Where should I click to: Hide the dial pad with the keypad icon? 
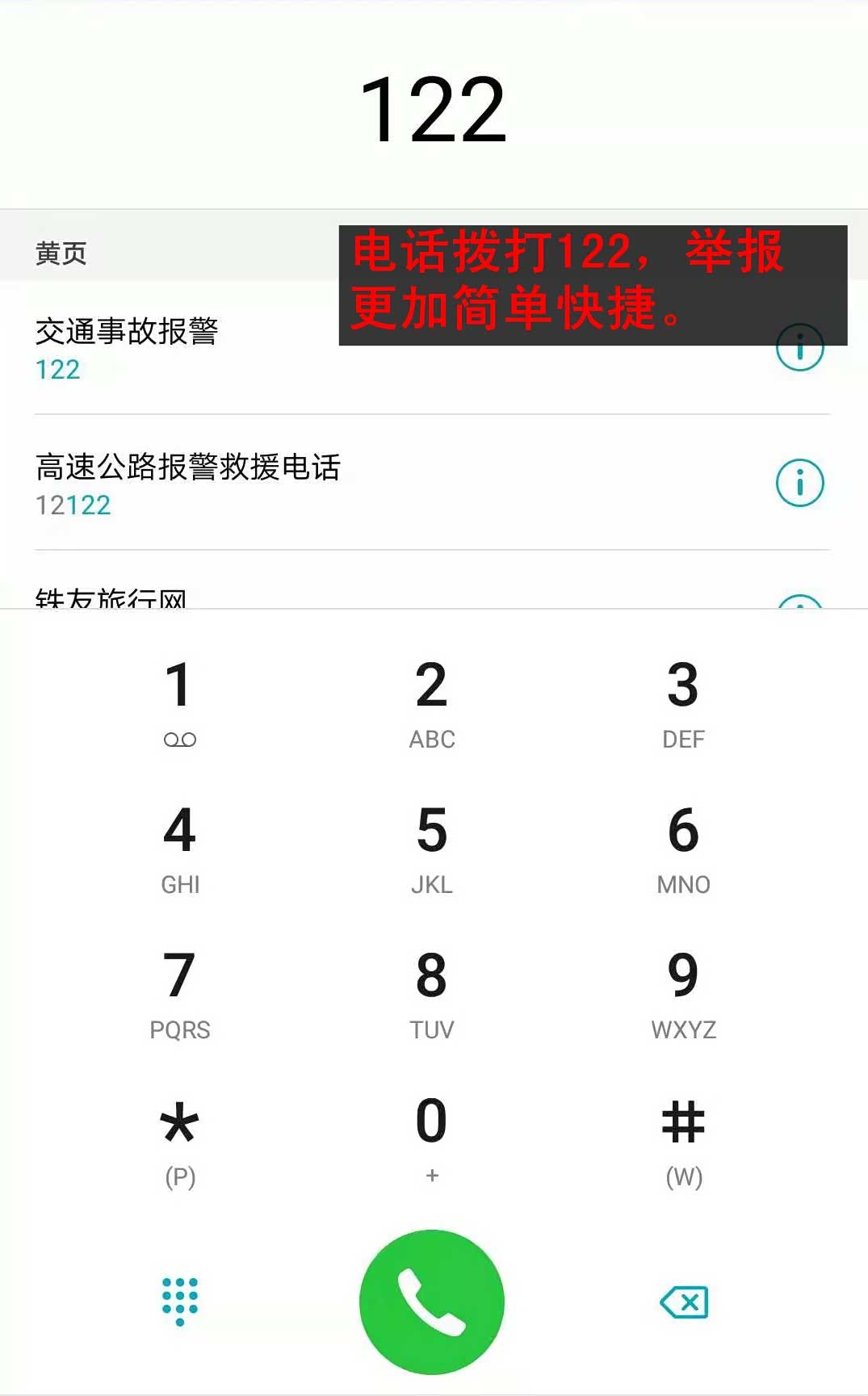click(179, 1302)
